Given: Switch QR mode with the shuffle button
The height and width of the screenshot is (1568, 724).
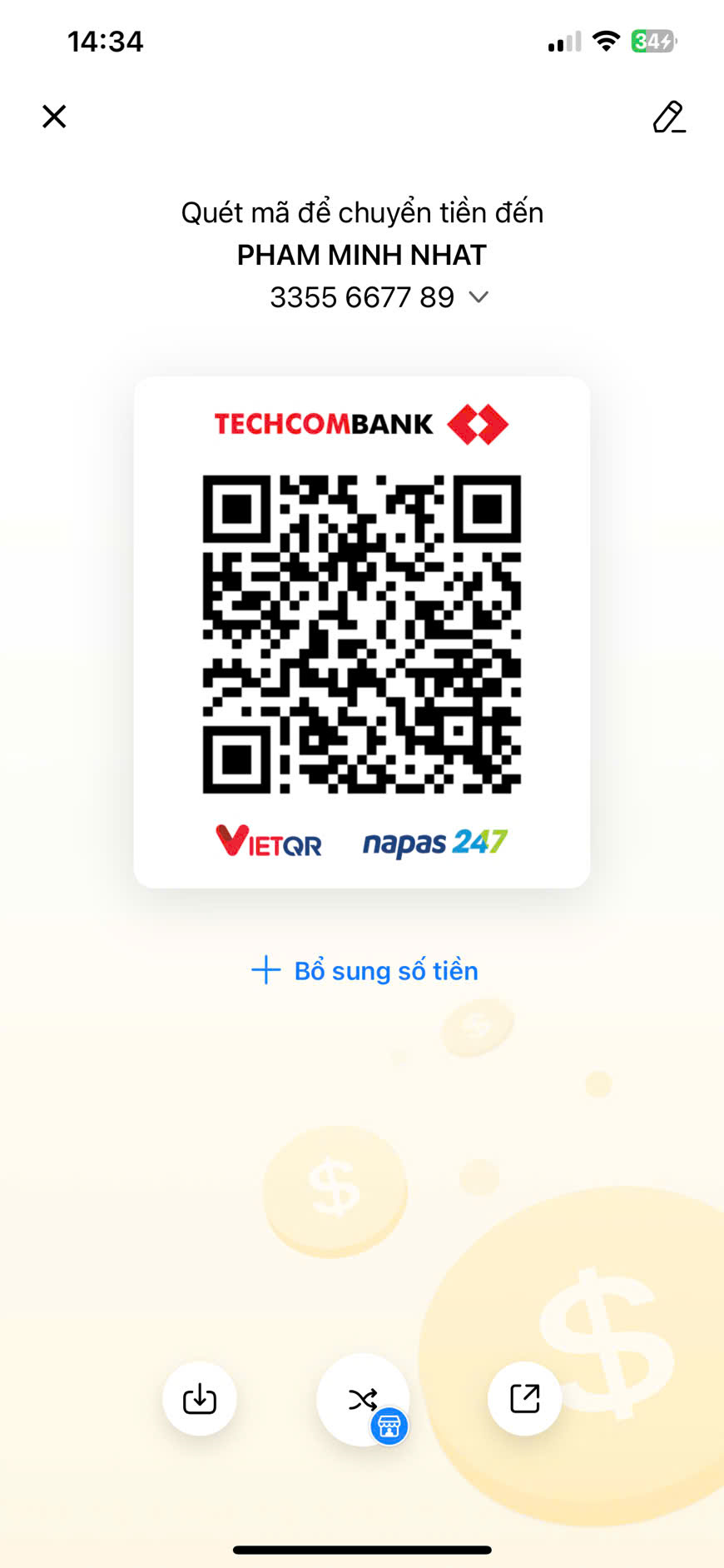Looking at the screenshot, I should (363, 1400).
